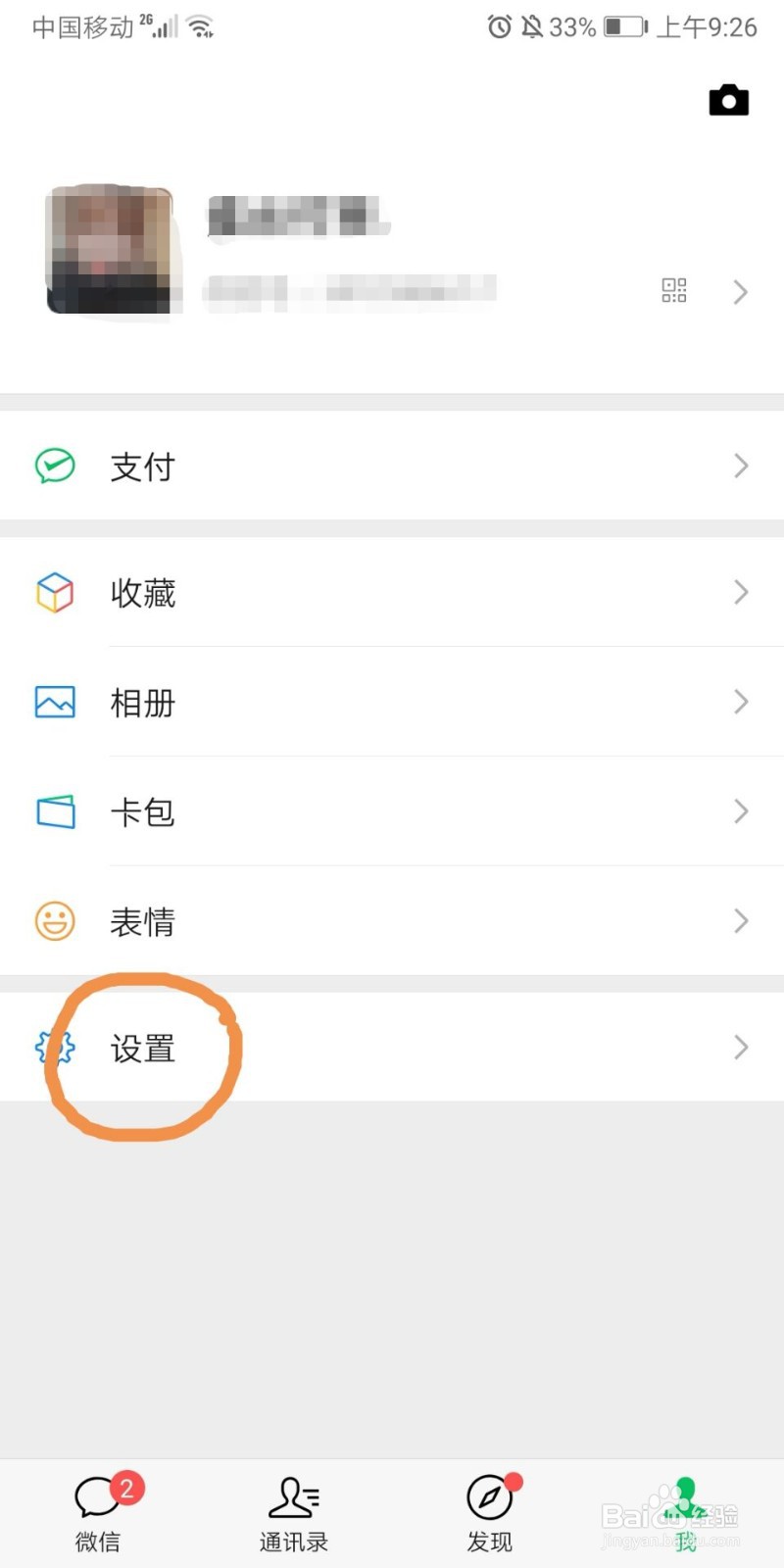This screenshot has height=1568, width=784.
Task: Expand the profile section via its chevron
Action: point(741,291)
